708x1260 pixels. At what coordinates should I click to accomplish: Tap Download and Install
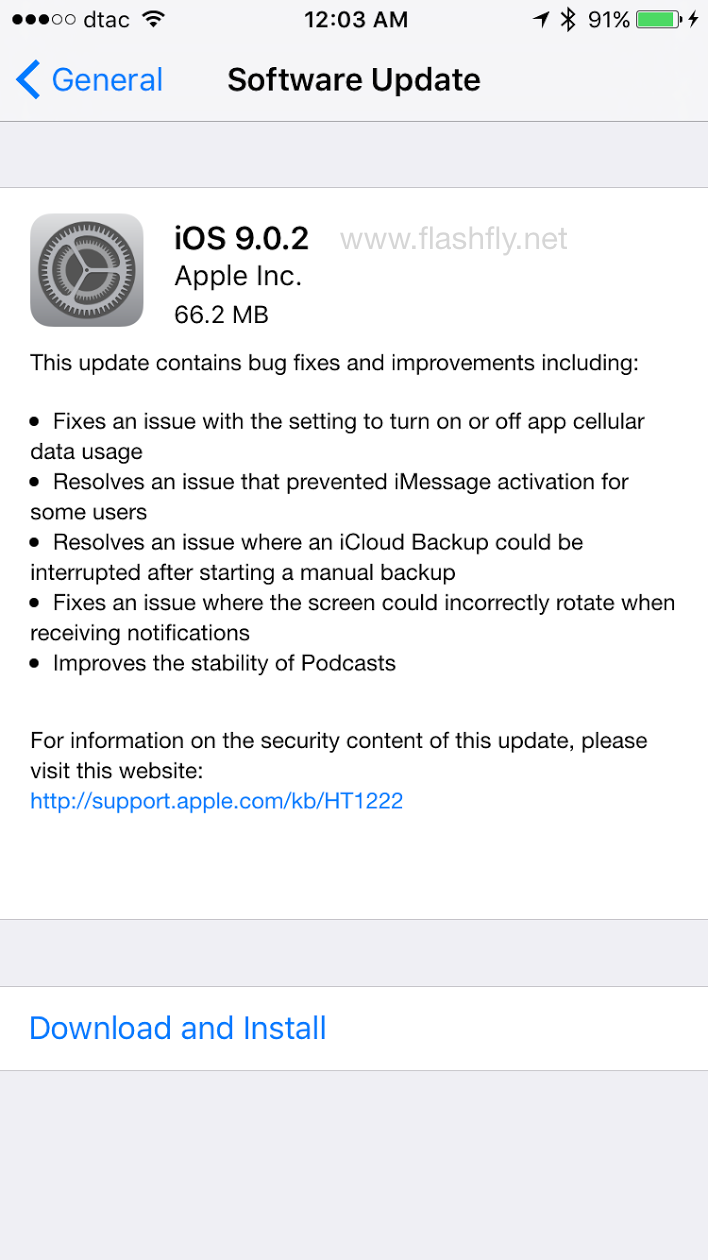click(x=178, y=1028)
